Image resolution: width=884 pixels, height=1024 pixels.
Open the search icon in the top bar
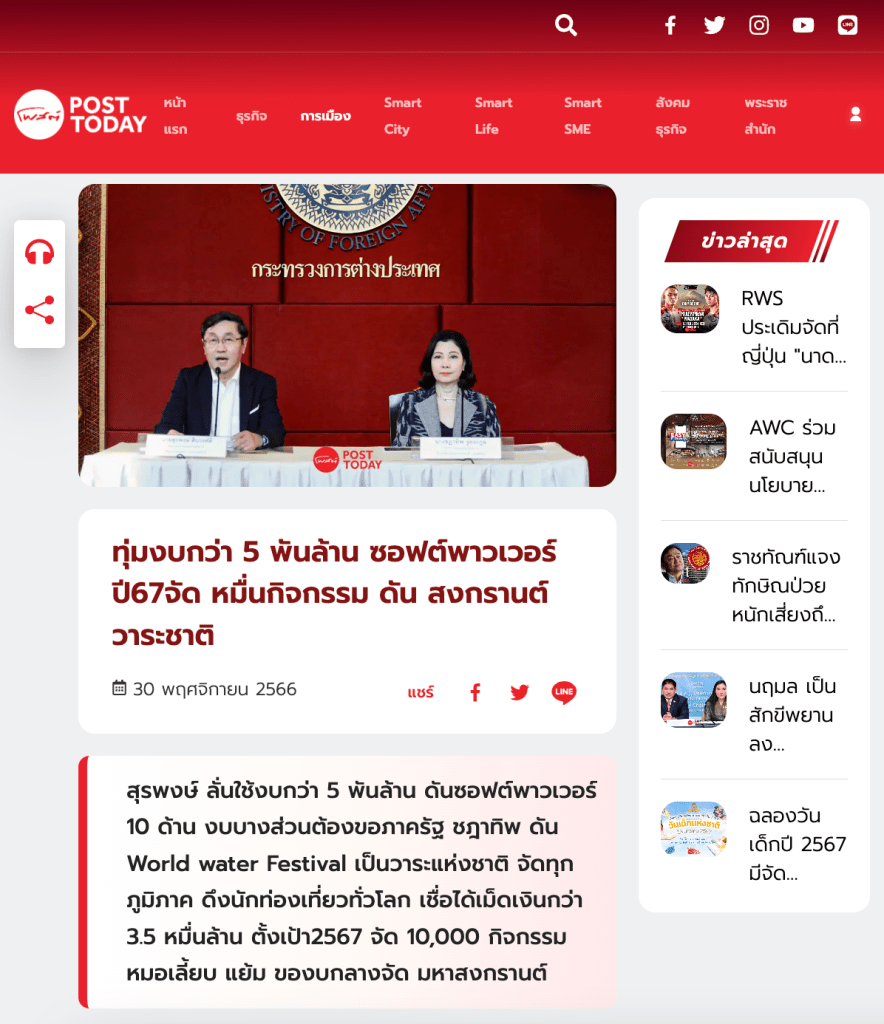coord(566,25)
